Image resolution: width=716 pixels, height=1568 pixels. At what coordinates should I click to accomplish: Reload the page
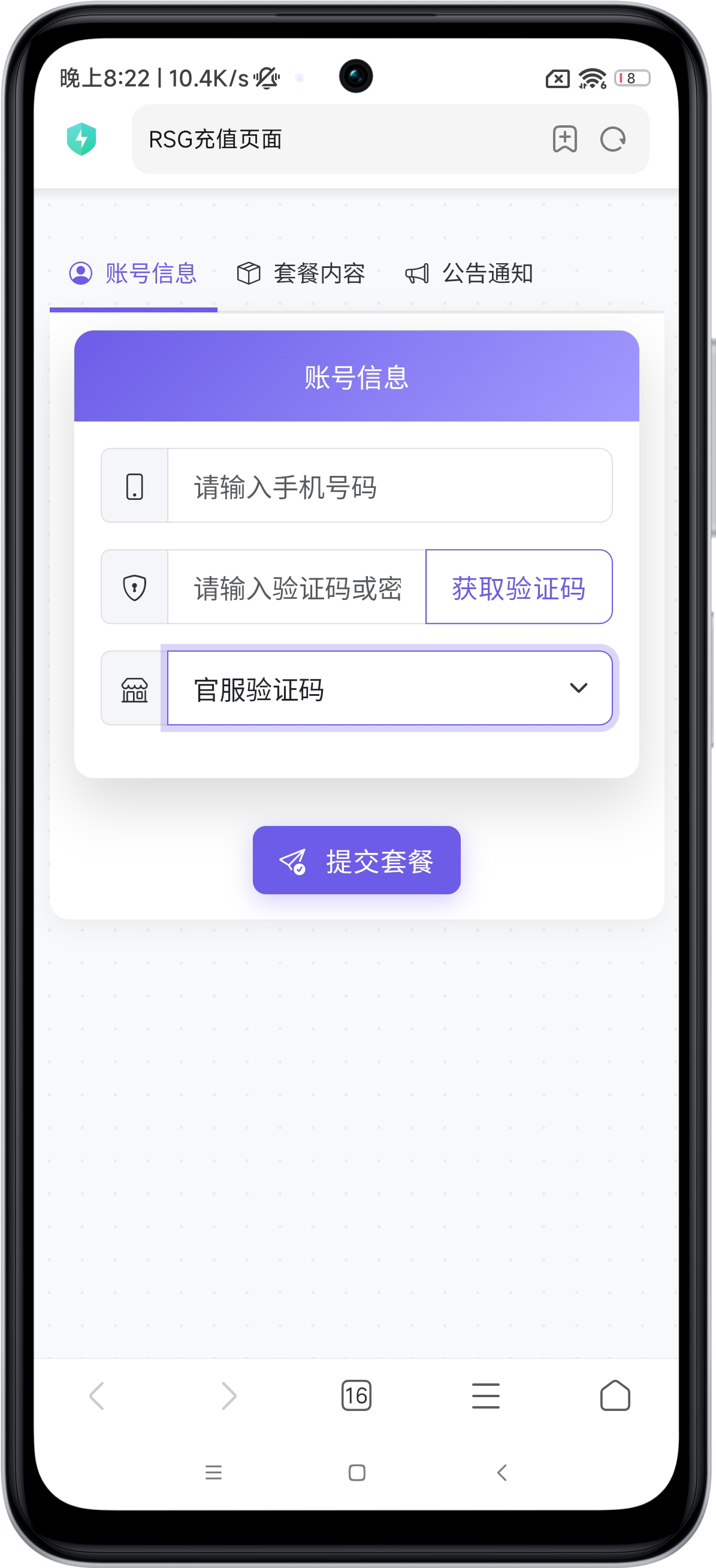[612, 140]
